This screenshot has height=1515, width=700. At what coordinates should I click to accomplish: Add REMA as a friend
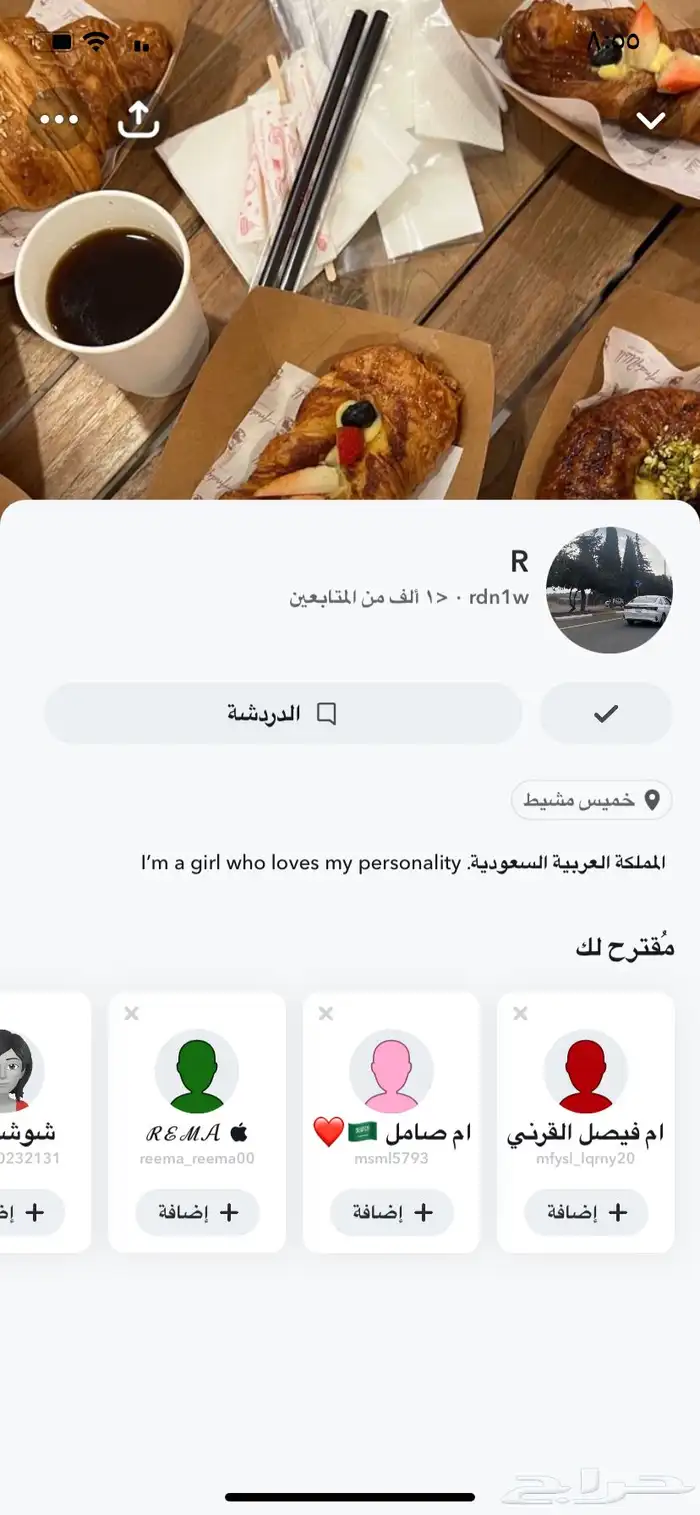click(198, 1212)
